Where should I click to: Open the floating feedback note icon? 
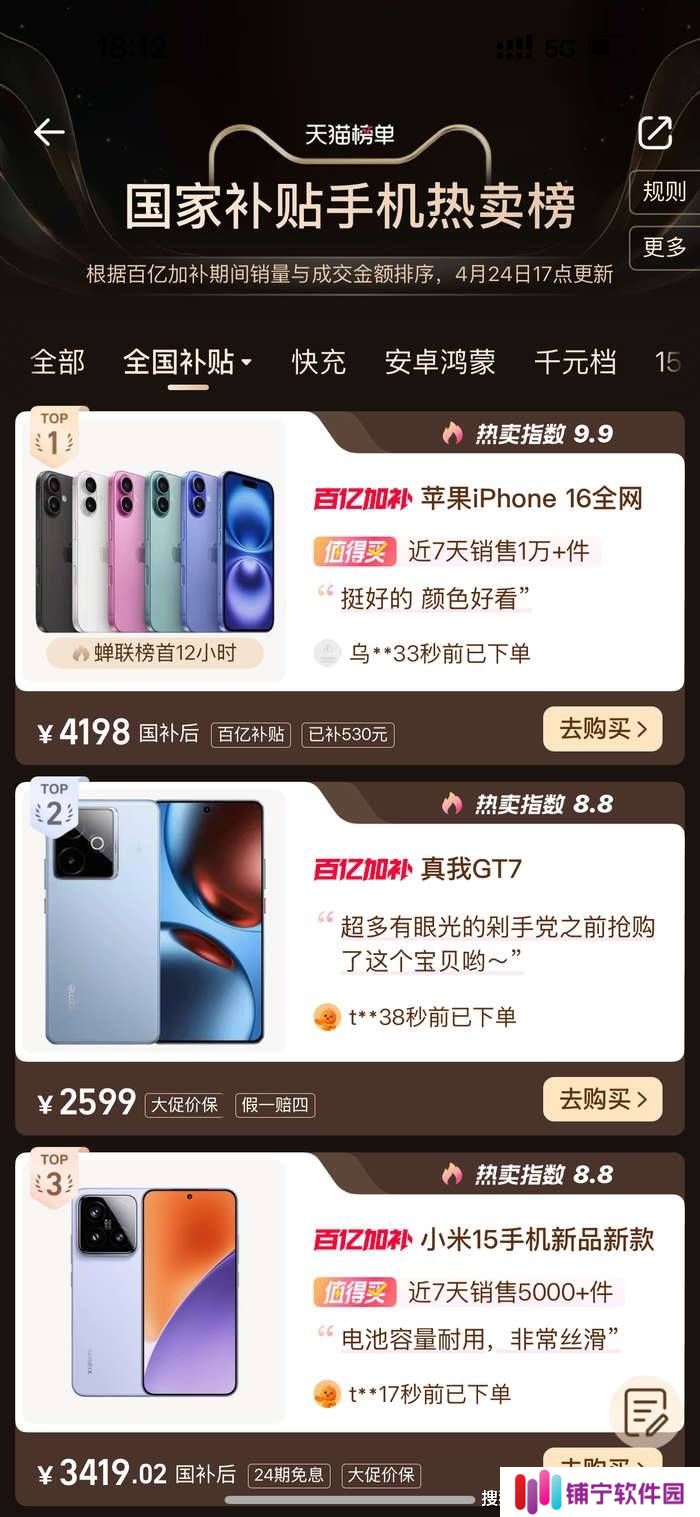pos(646,1412)
